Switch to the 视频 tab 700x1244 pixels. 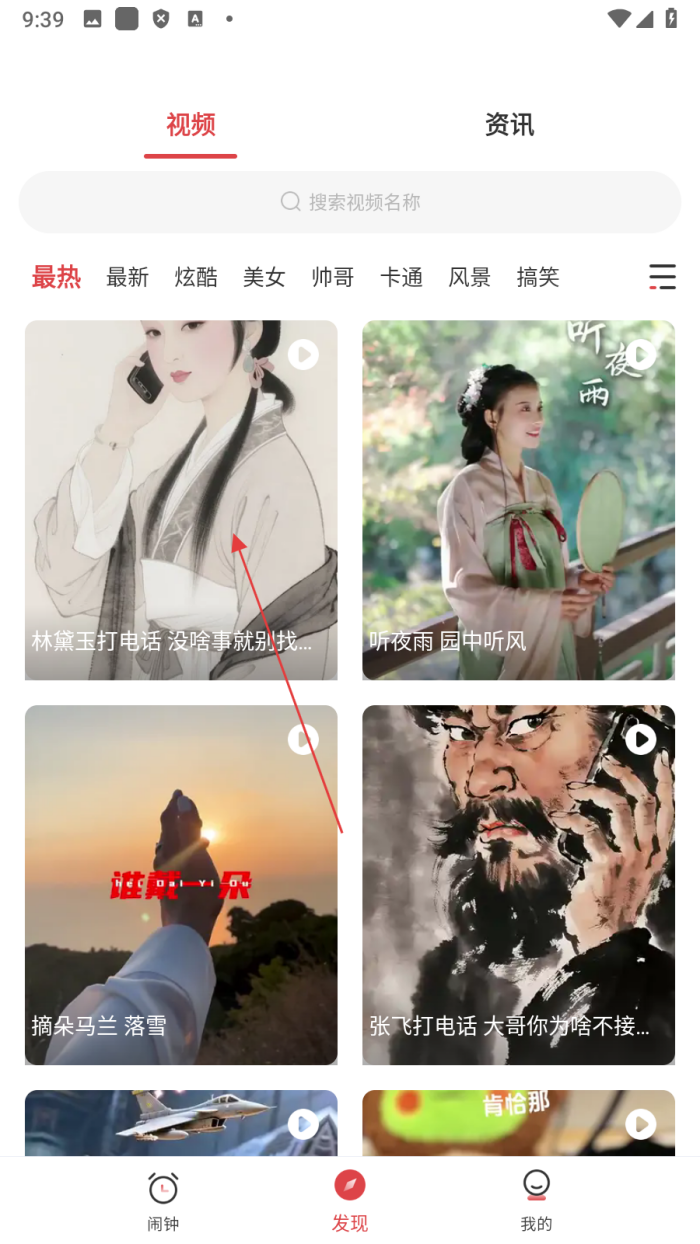[x=190, y=125]
